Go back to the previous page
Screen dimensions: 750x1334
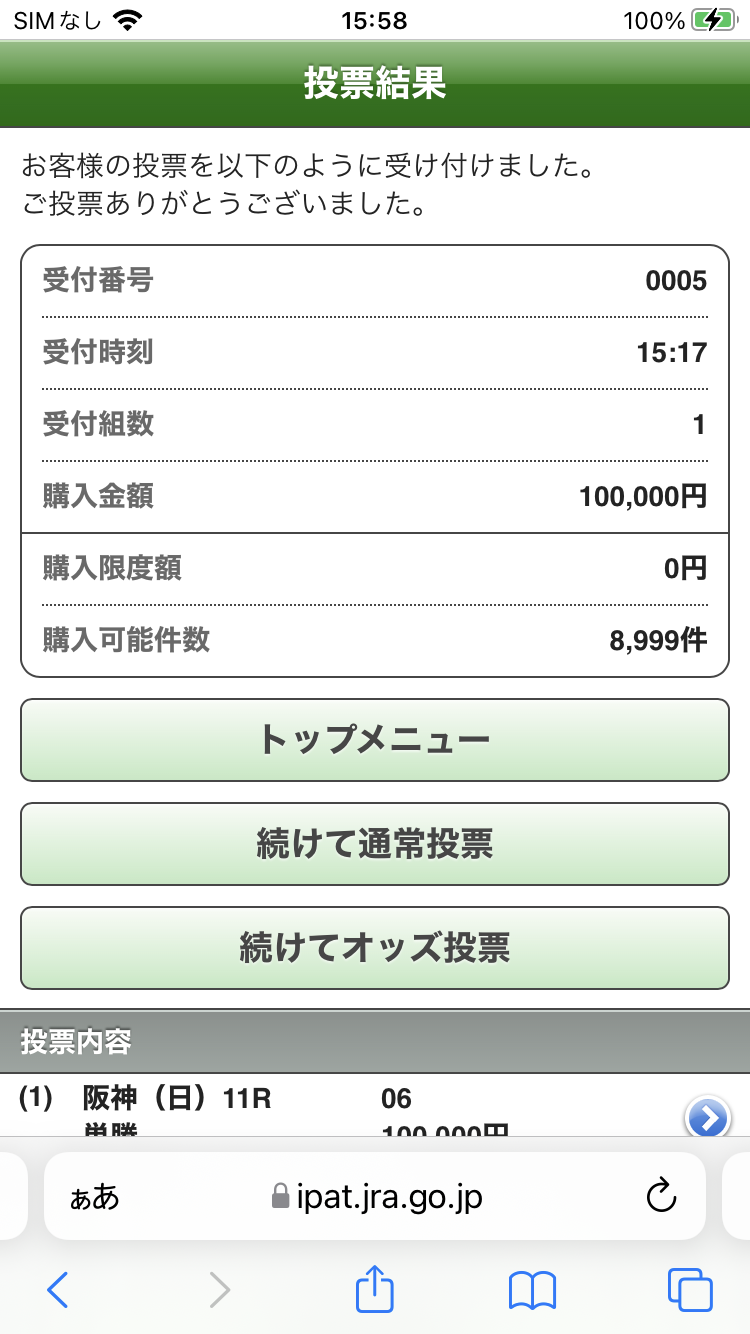[58, 1290]
